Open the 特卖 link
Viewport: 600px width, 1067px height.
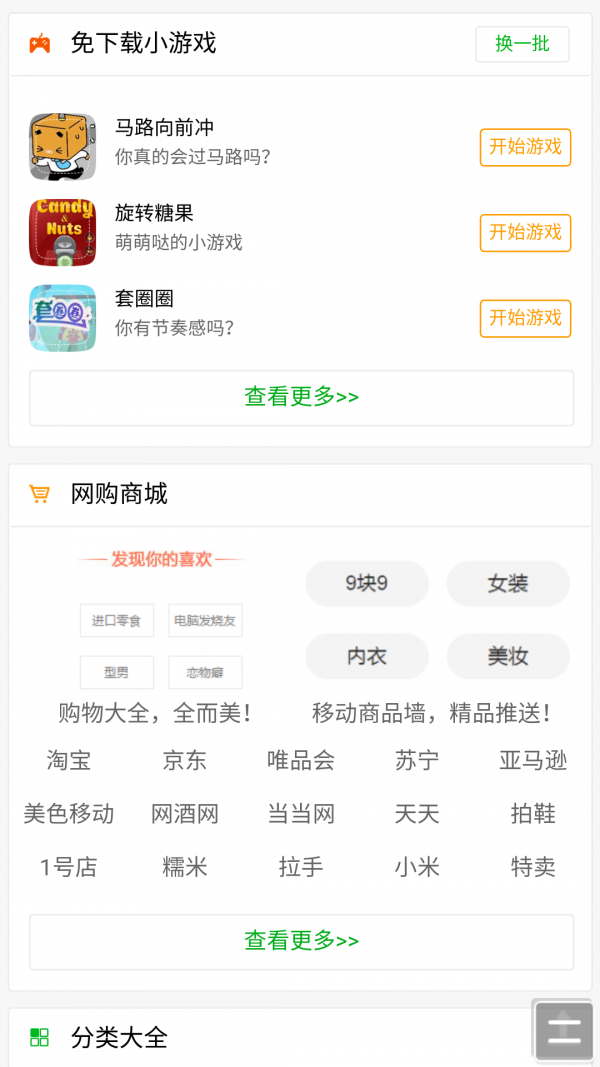(533, 867)
